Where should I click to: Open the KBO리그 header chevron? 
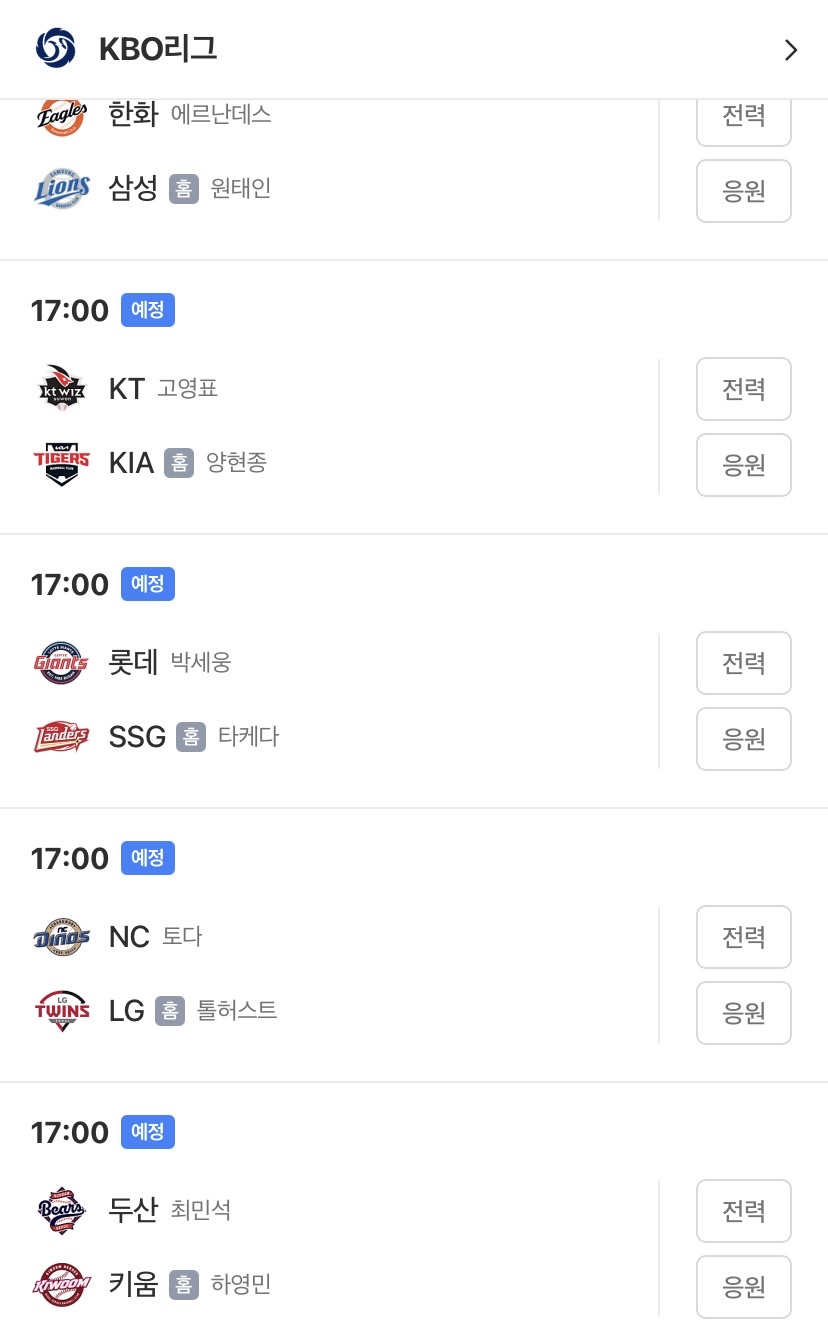(790, 50)
